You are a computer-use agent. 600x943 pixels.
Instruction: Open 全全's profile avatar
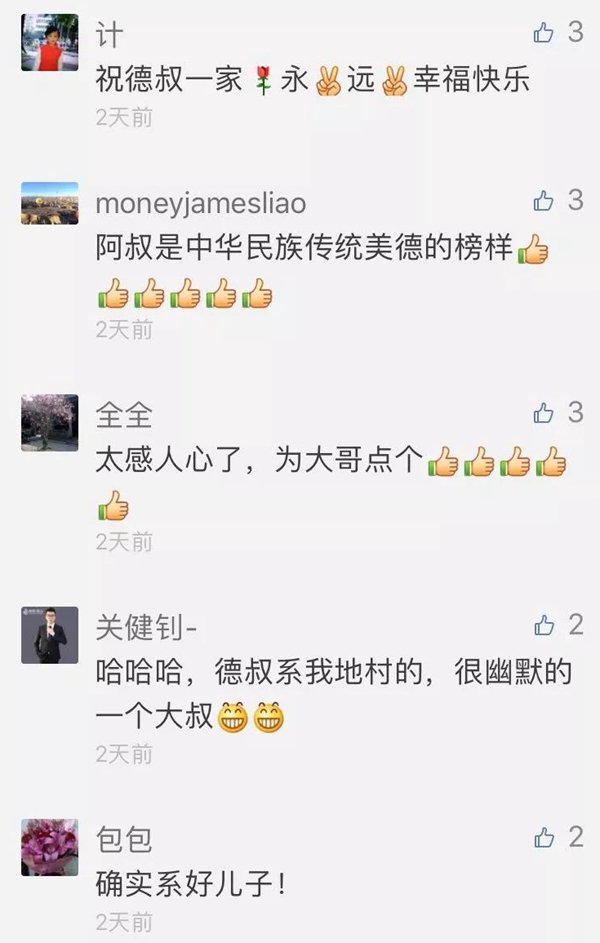(x=49, y=422)
